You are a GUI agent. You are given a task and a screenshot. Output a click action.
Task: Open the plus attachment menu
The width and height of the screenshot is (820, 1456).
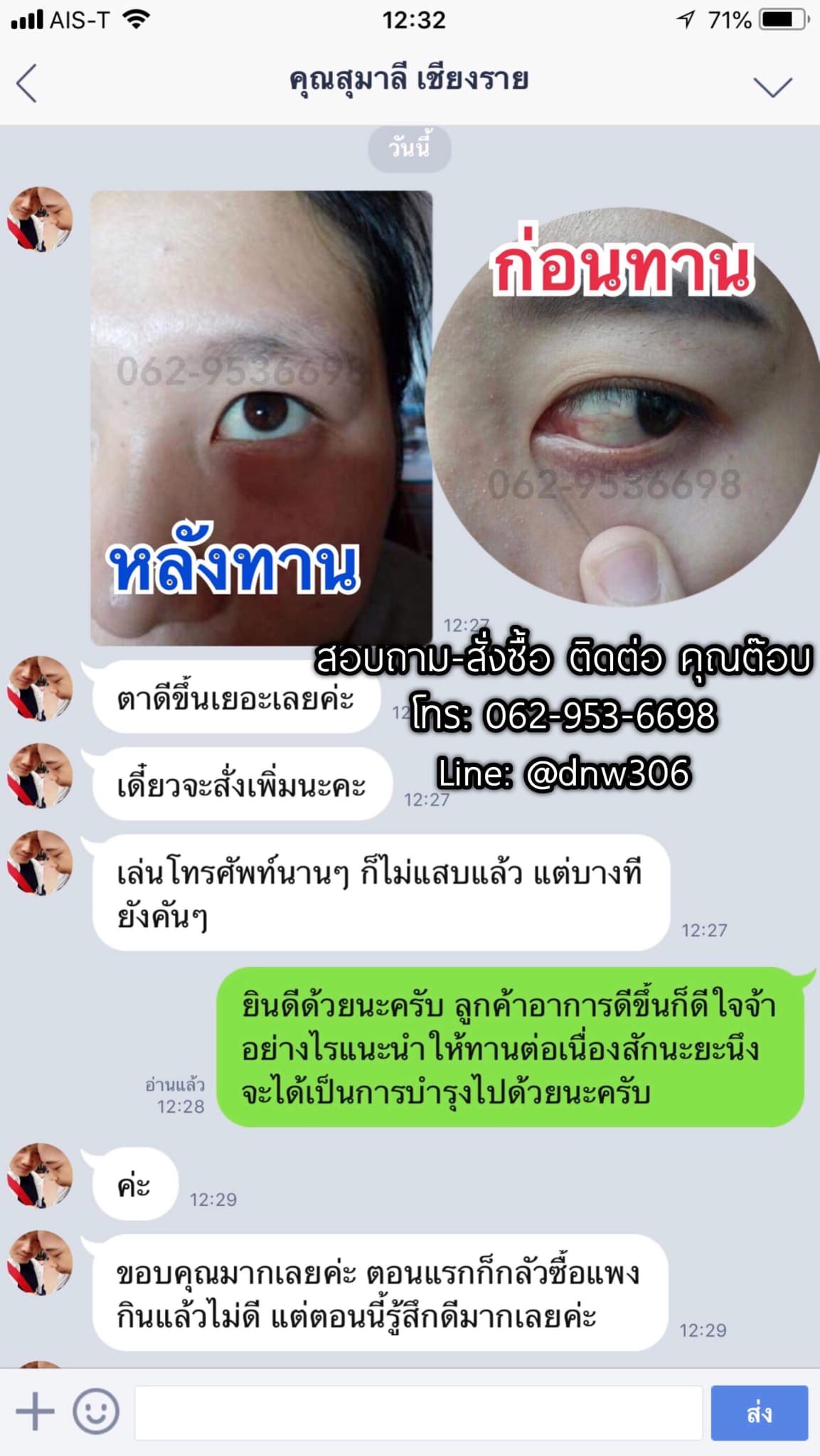[34, 1411]
